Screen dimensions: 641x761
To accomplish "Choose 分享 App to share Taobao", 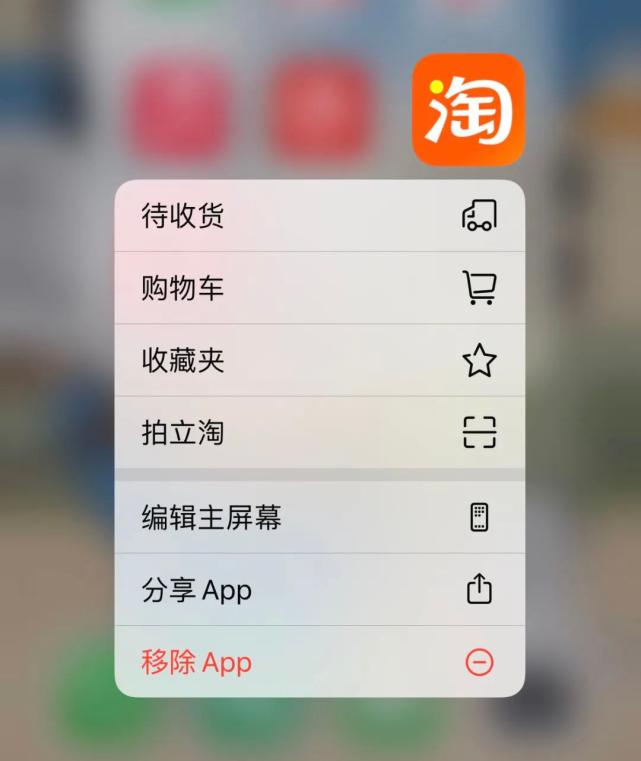I will 318,590.
